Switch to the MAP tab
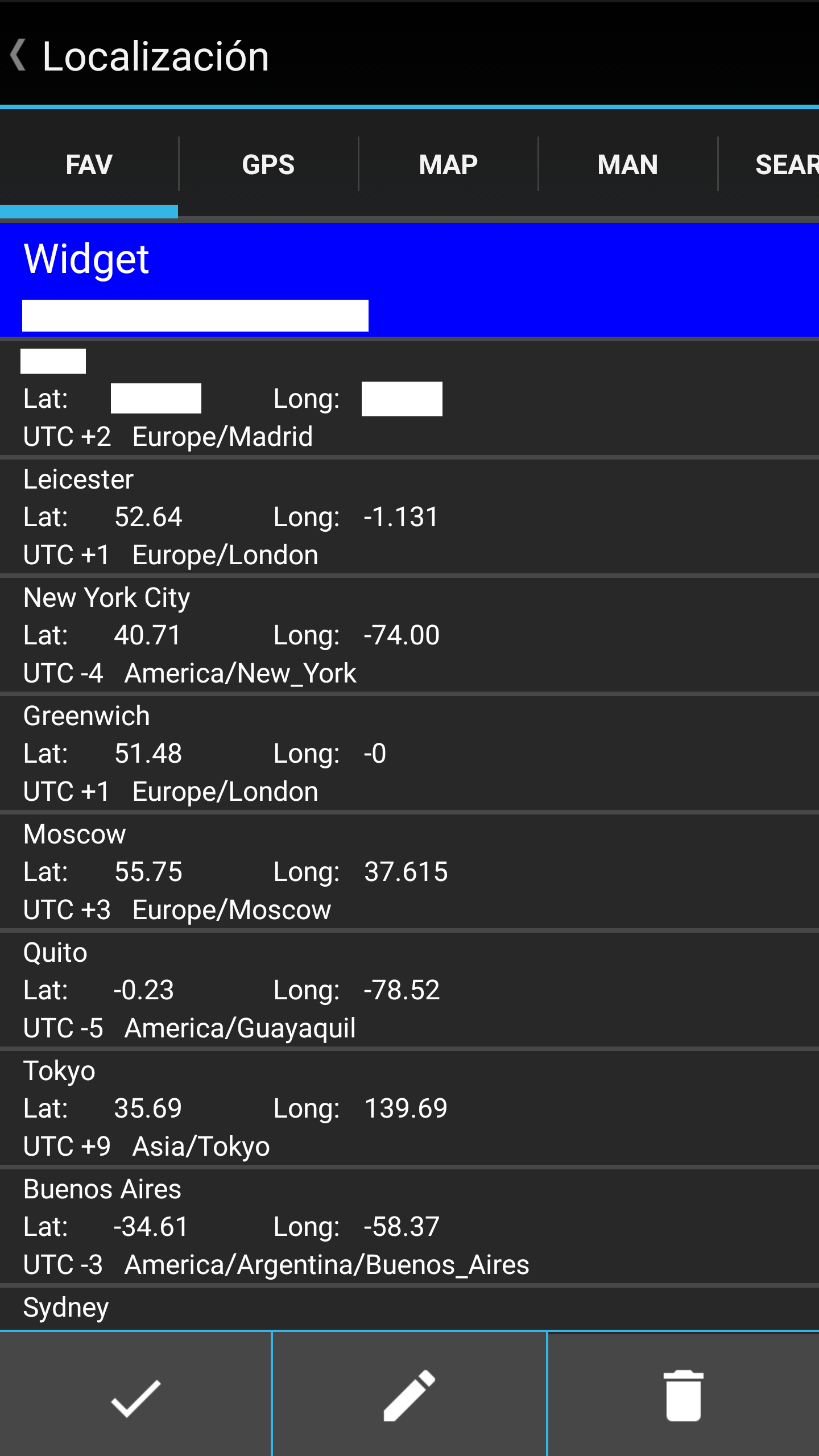This screenshot has width=819, height=1456. point(448,165)
